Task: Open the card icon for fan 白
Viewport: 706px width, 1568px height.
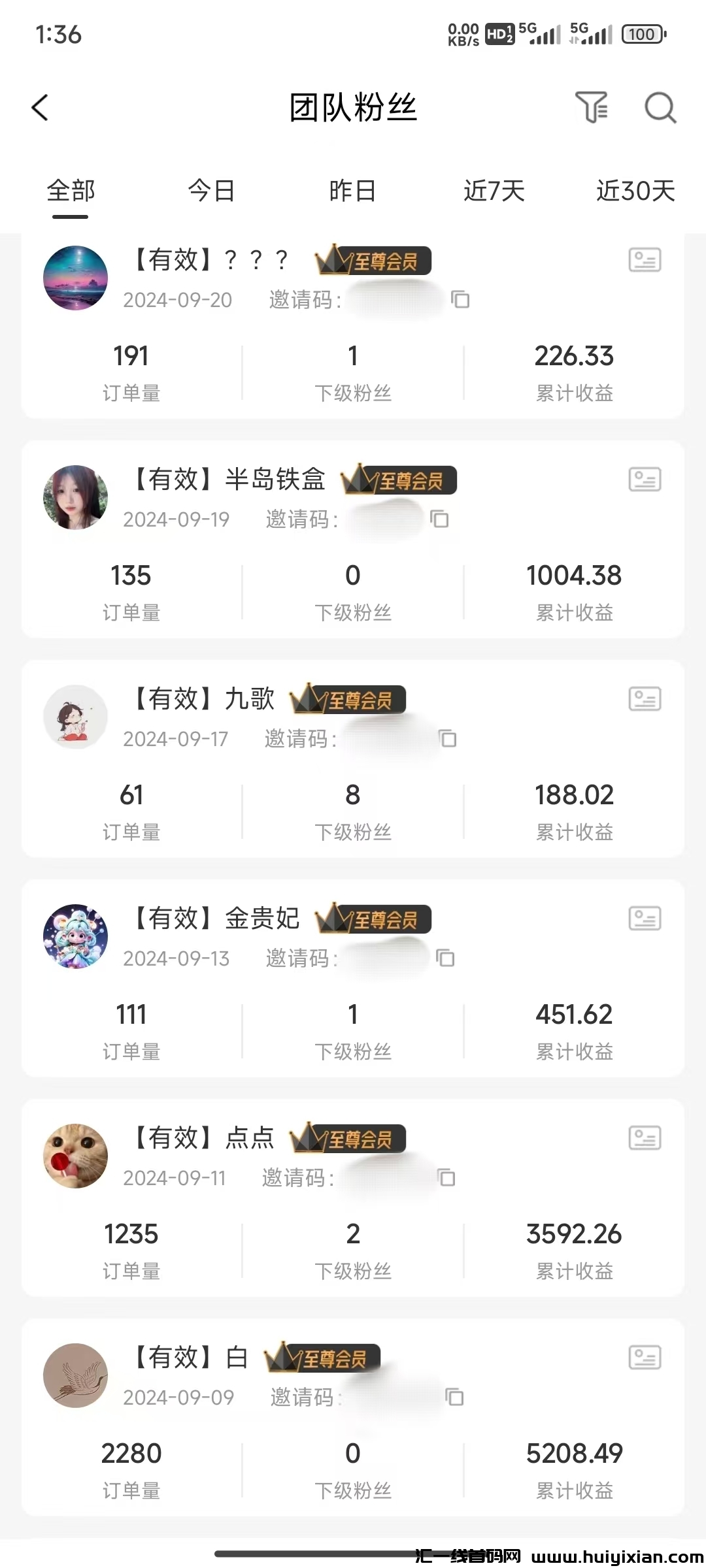Action: coord(645,1358)
